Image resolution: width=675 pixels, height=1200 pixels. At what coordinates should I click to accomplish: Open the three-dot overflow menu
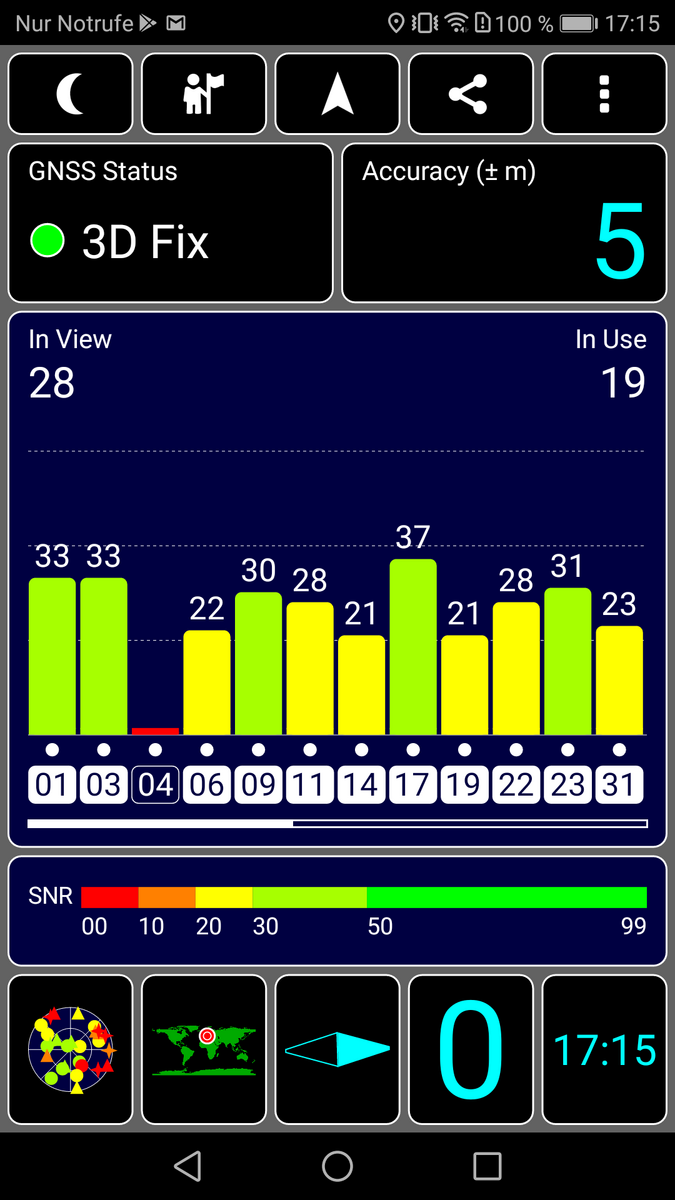(x=604, y=94)
